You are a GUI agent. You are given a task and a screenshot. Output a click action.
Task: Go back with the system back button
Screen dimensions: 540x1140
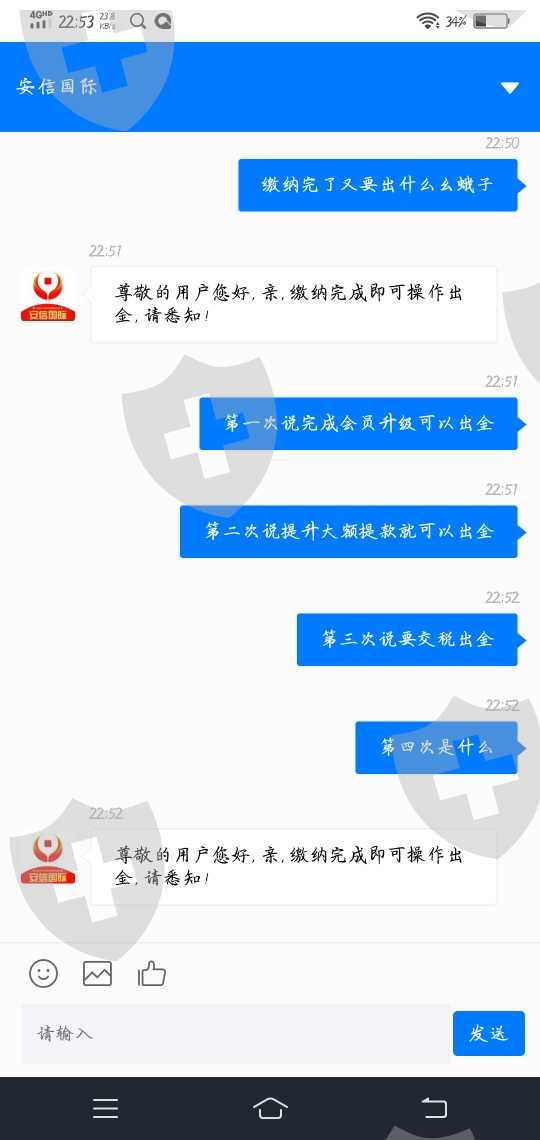click(435, 1108)
